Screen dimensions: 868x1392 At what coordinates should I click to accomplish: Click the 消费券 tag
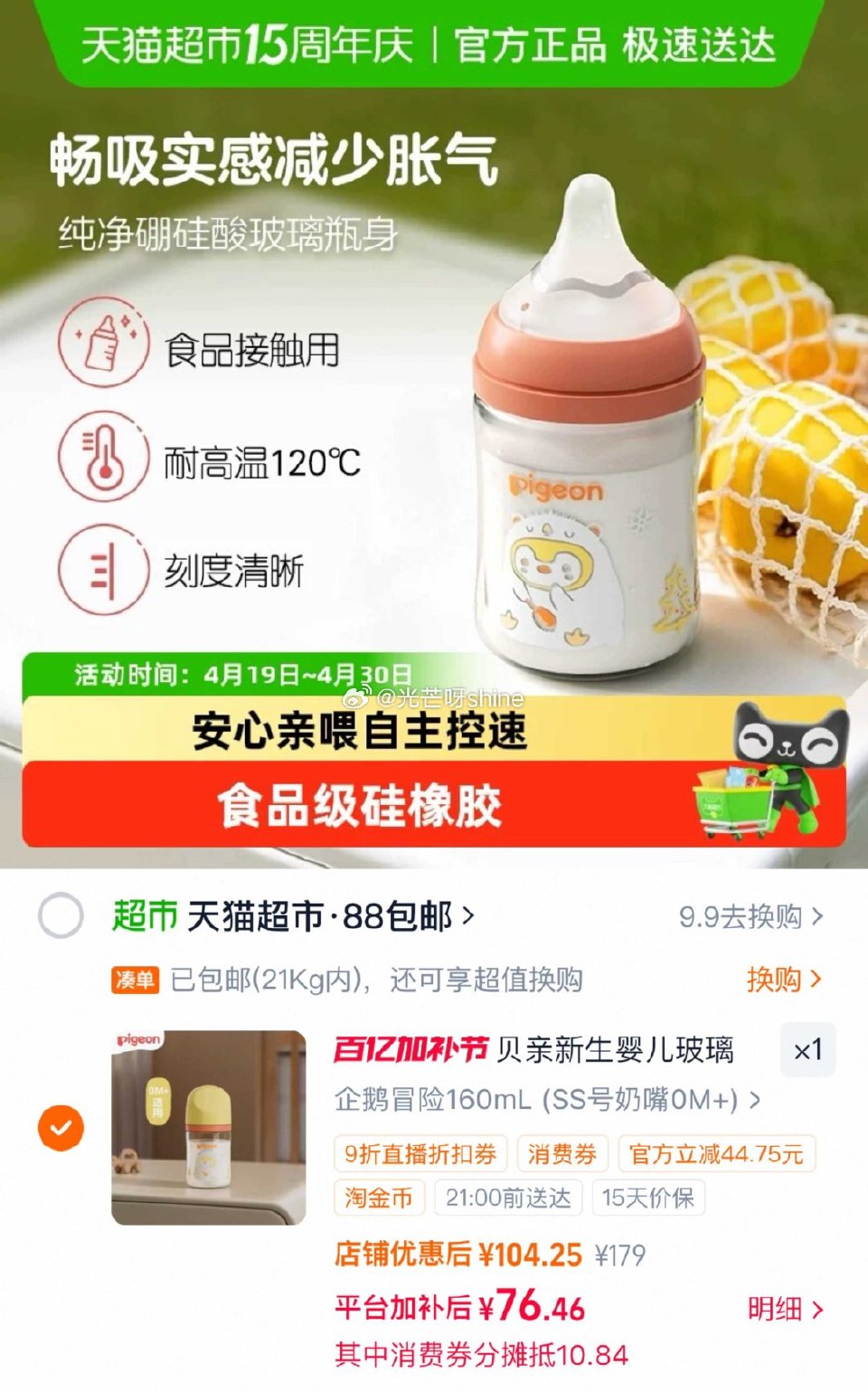coord(561,1154)
